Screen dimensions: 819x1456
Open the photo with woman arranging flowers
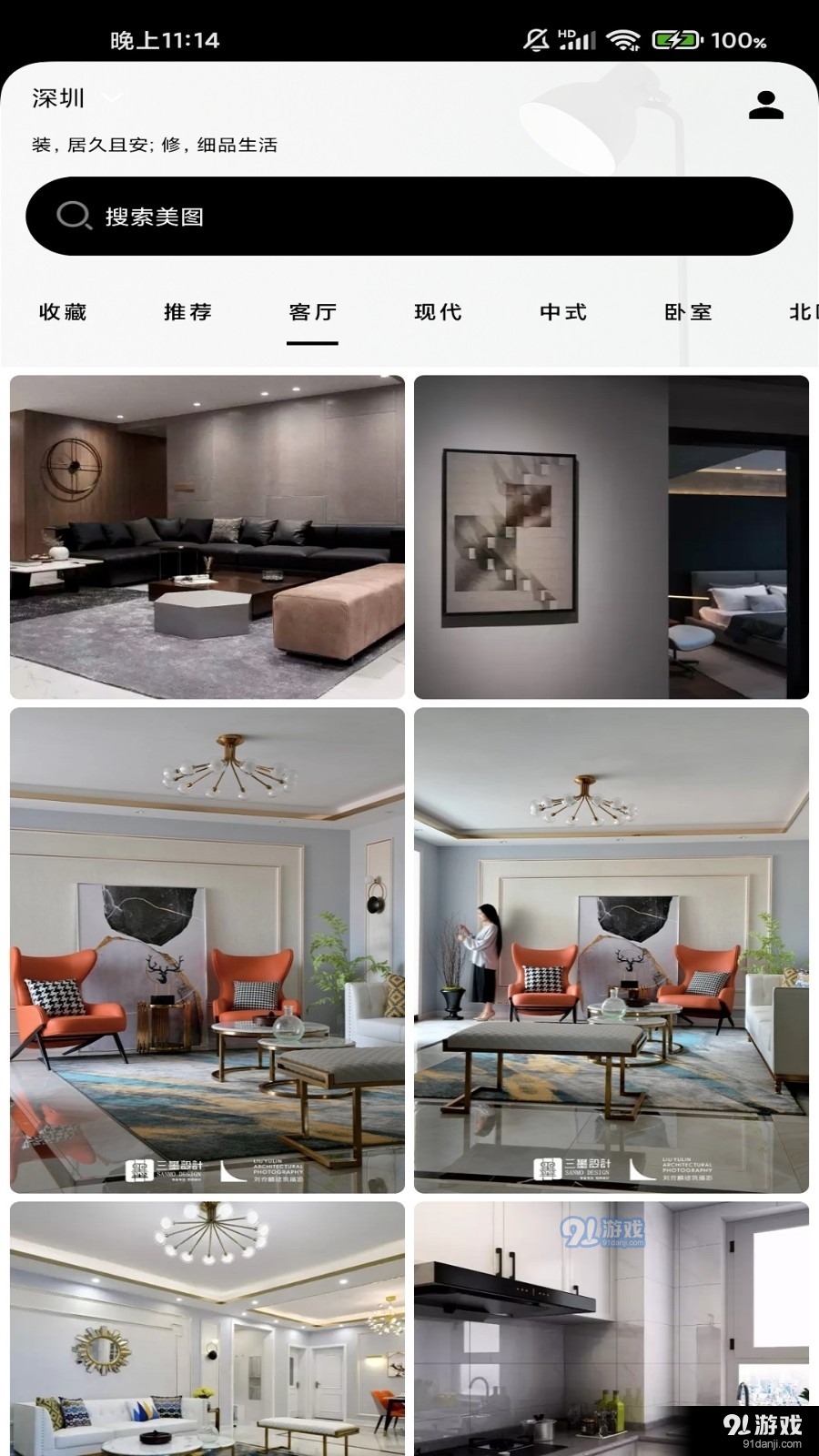(612, 950)
